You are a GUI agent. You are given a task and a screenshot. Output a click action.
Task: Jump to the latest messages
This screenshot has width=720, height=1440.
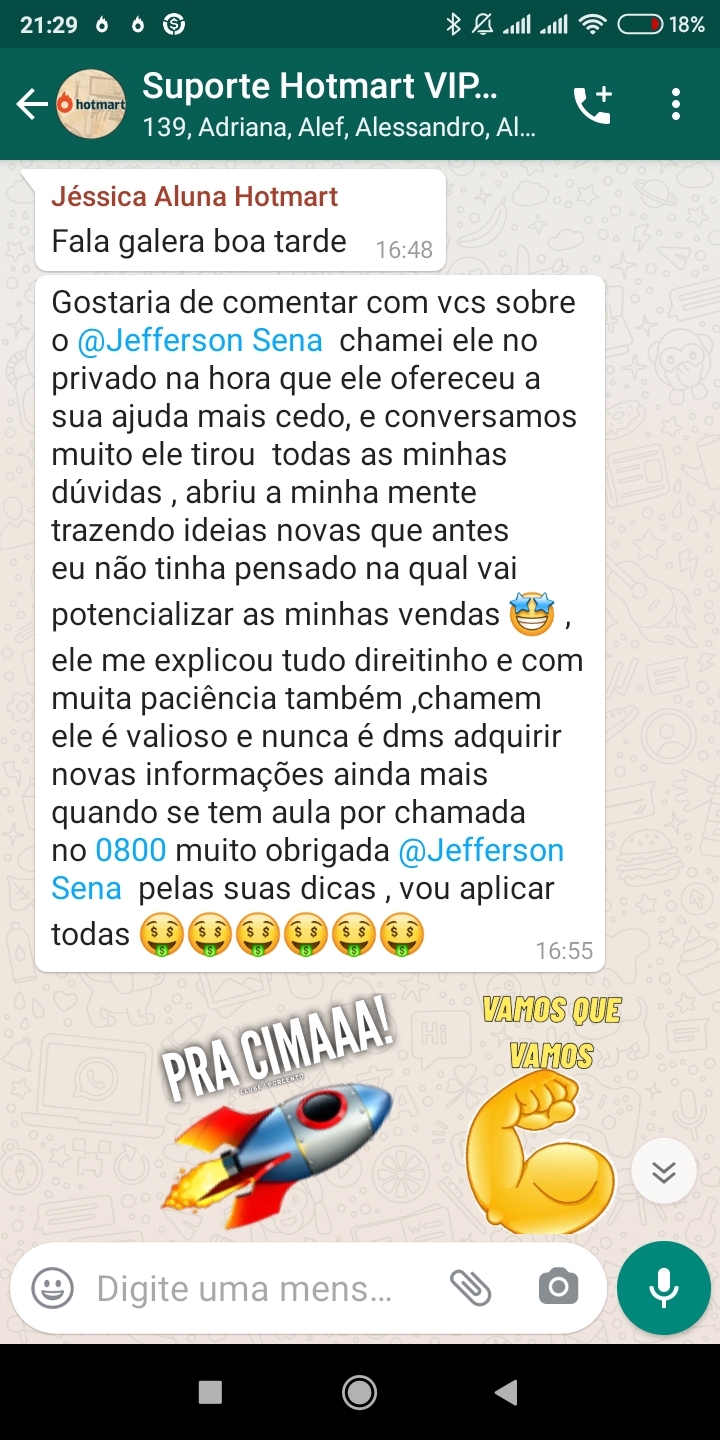click(664, 1170)
